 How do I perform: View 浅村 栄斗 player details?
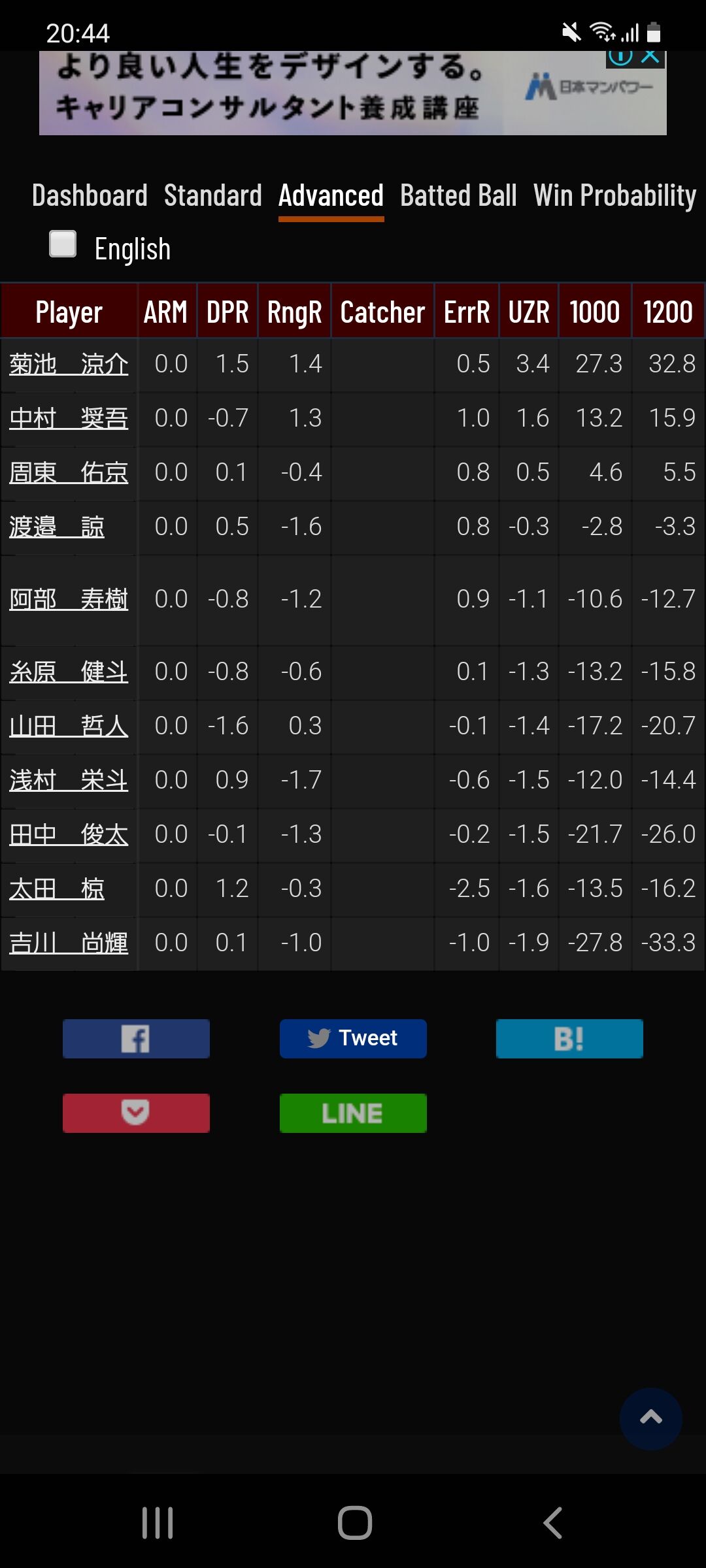coord(69,781)
